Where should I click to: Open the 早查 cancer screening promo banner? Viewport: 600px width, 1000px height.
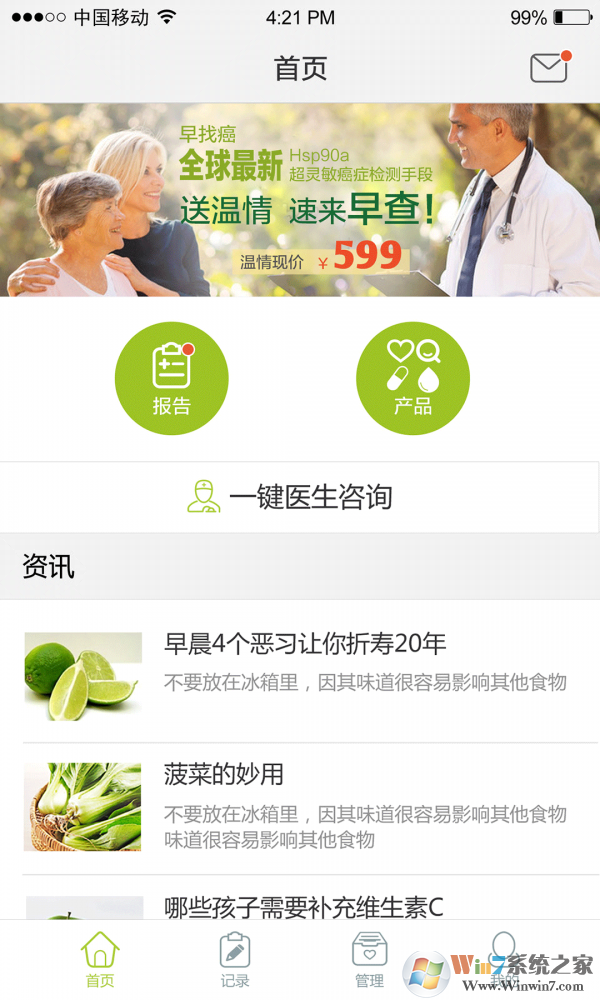(300, 200)
